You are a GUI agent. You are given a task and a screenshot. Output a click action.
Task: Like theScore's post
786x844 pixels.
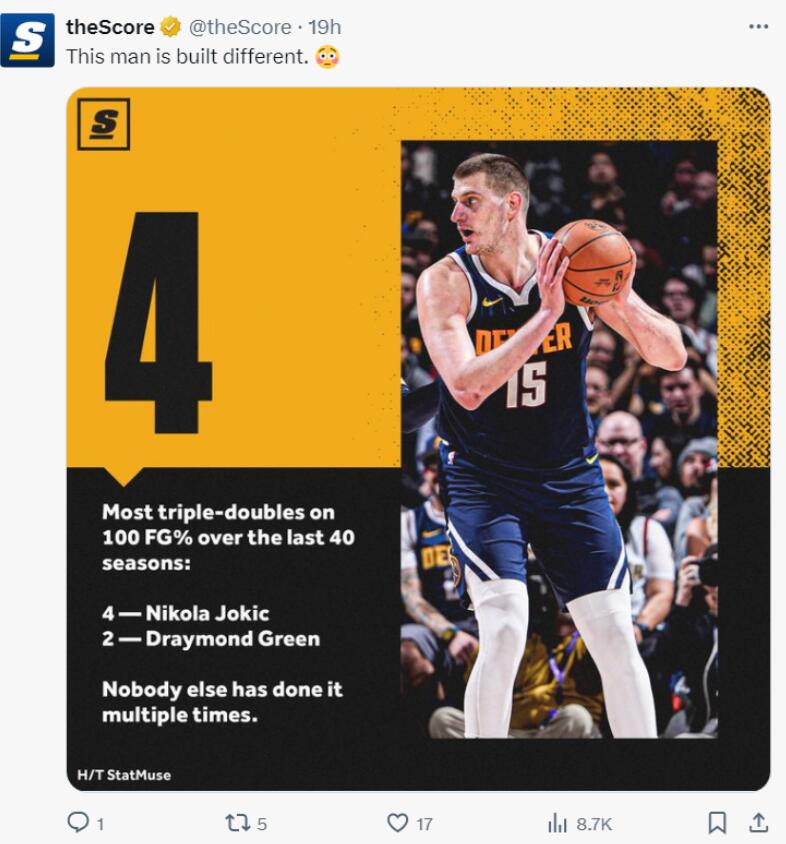click(398, 822)
